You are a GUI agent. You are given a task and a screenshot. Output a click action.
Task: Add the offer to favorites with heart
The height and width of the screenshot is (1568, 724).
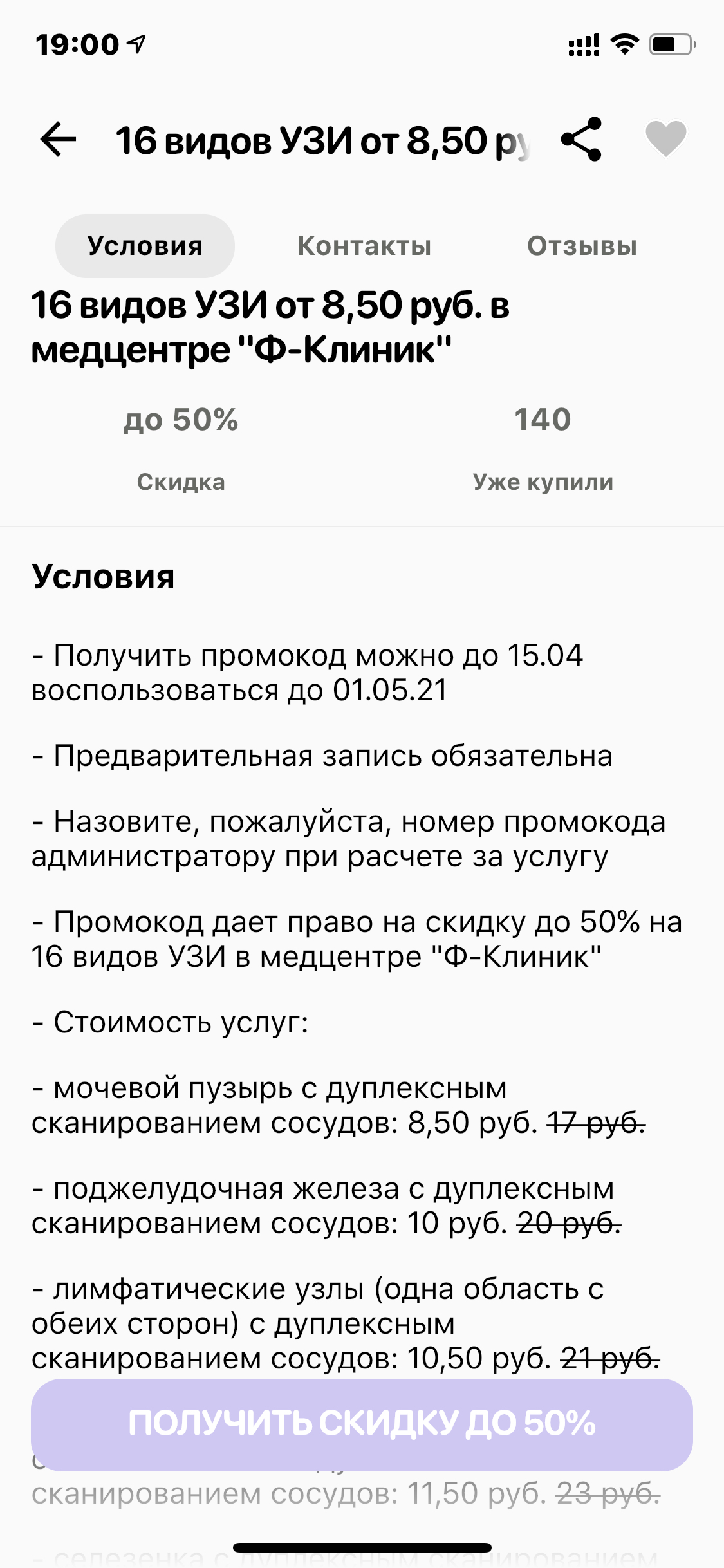666,139
